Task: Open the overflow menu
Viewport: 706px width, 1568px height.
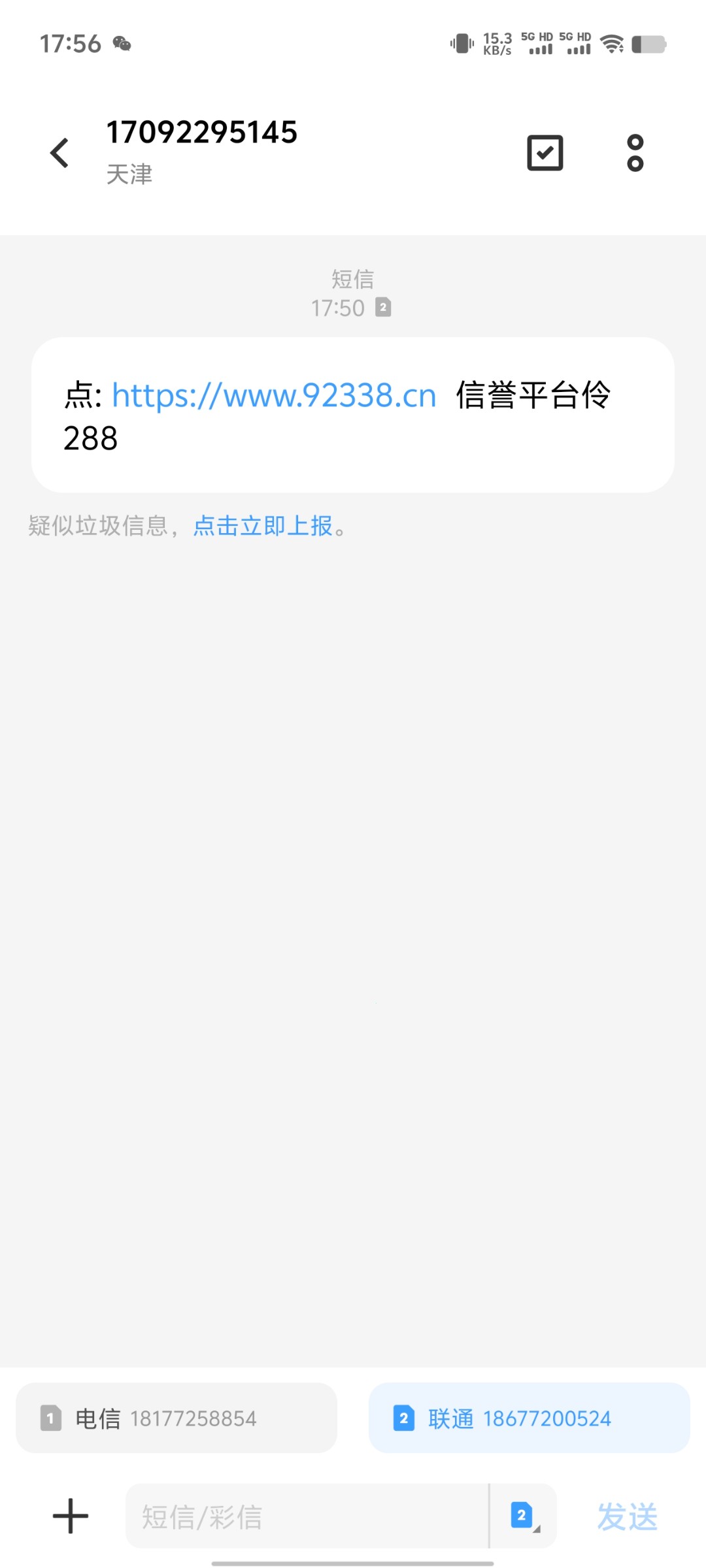Action: click(x=635, y=153)
